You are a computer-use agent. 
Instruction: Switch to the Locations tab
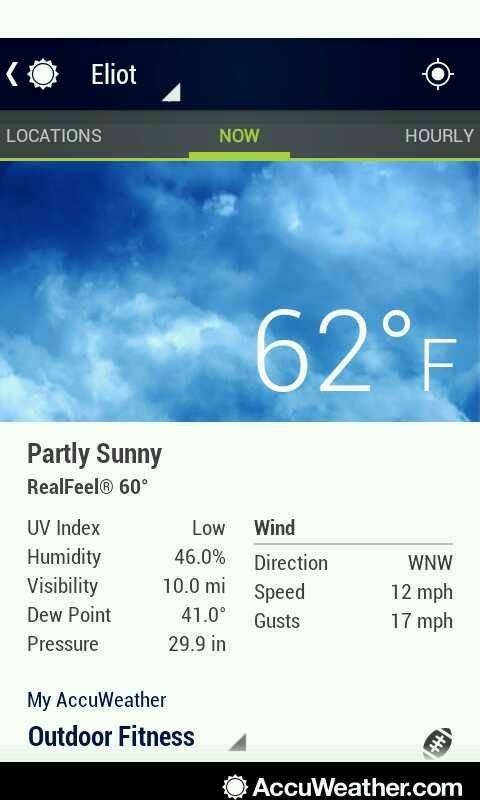click(x=54, y=136)
